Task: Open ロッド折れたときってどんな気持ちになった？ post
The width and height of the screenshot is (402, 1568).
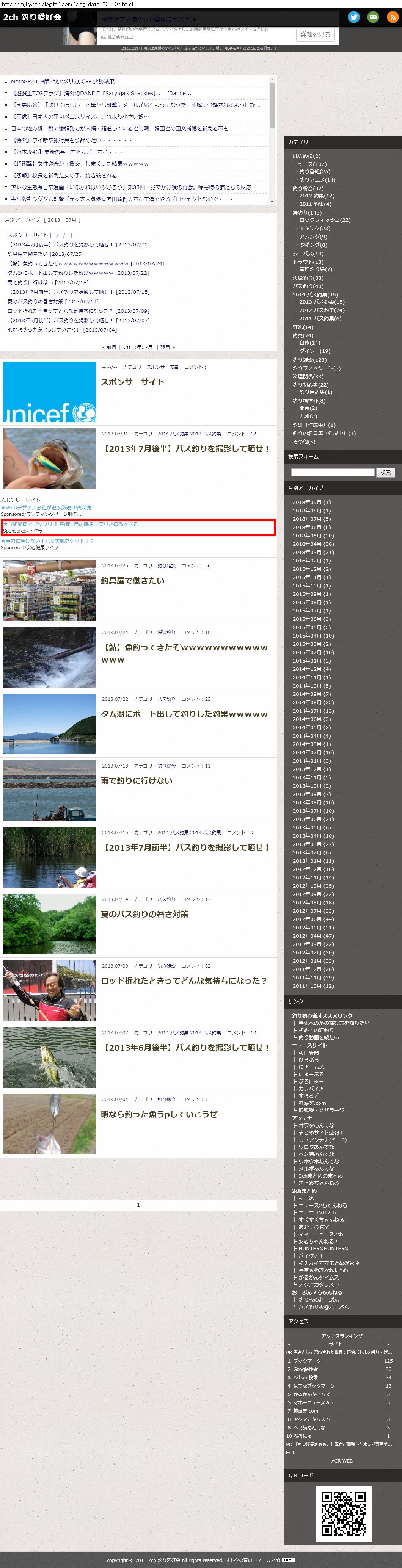Action: (184, 981)
